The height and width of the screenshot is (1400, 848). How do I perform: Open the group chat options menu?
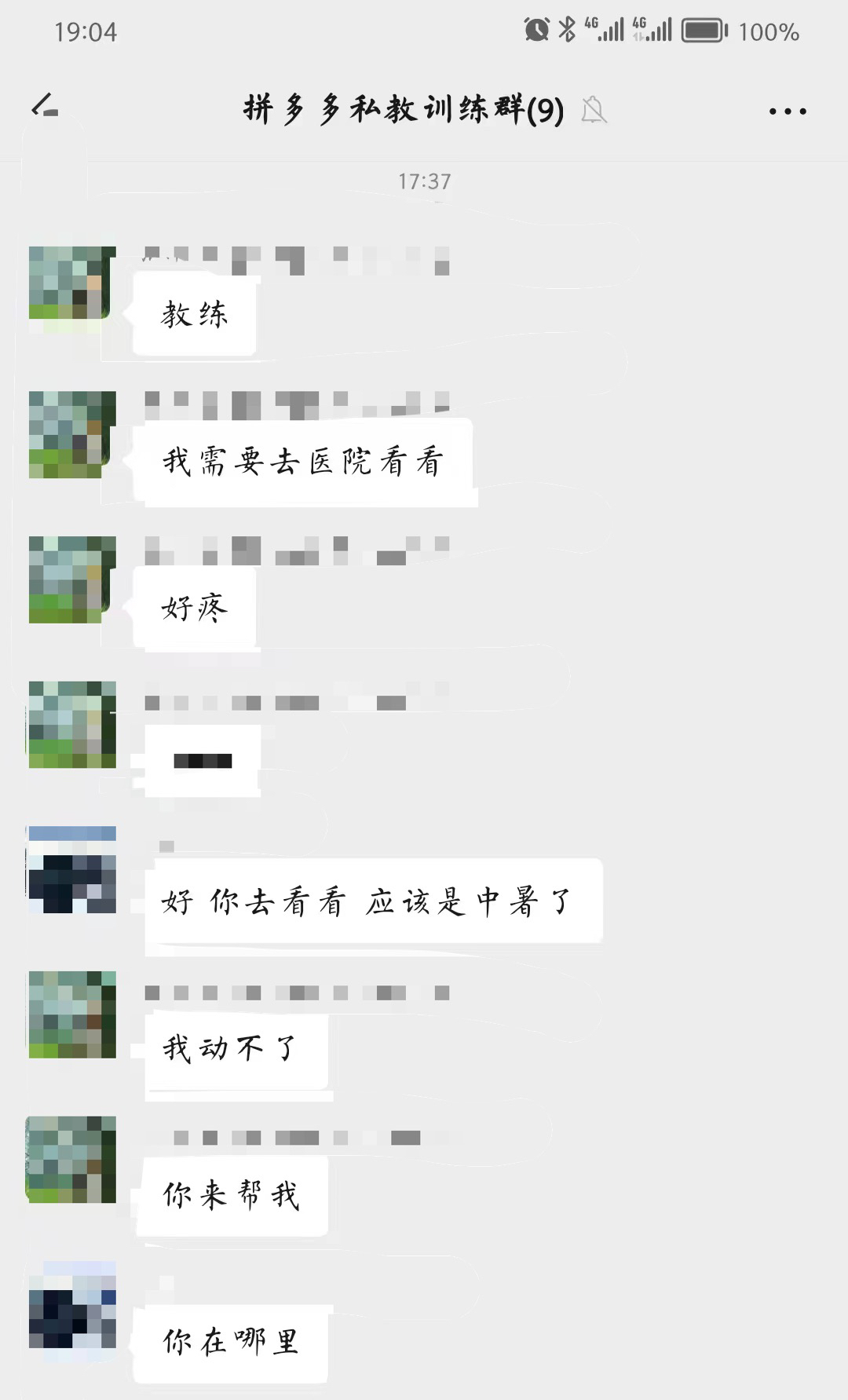click(787, 111)
